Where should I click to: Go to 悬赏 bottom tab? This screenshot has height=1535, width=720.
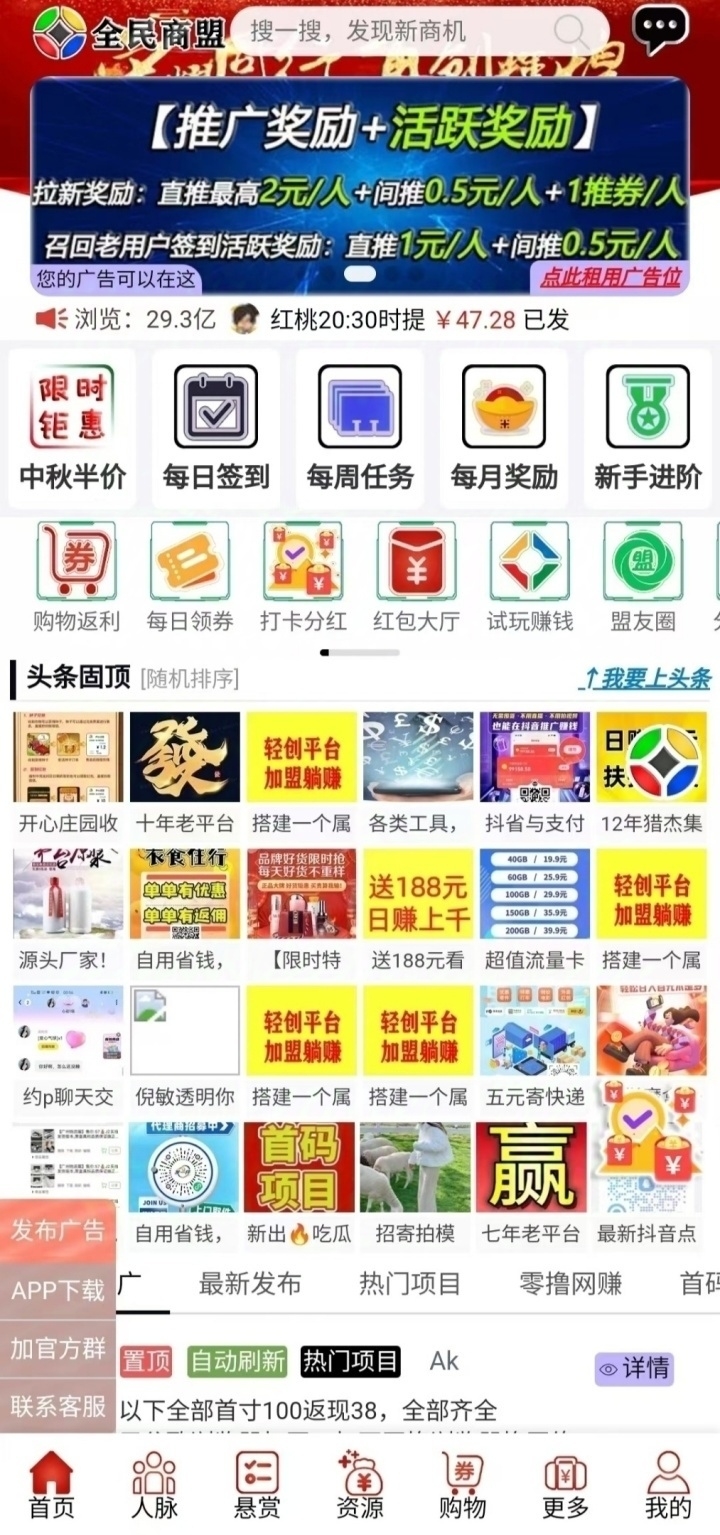pyautogui.click(x=257, y=1485)
